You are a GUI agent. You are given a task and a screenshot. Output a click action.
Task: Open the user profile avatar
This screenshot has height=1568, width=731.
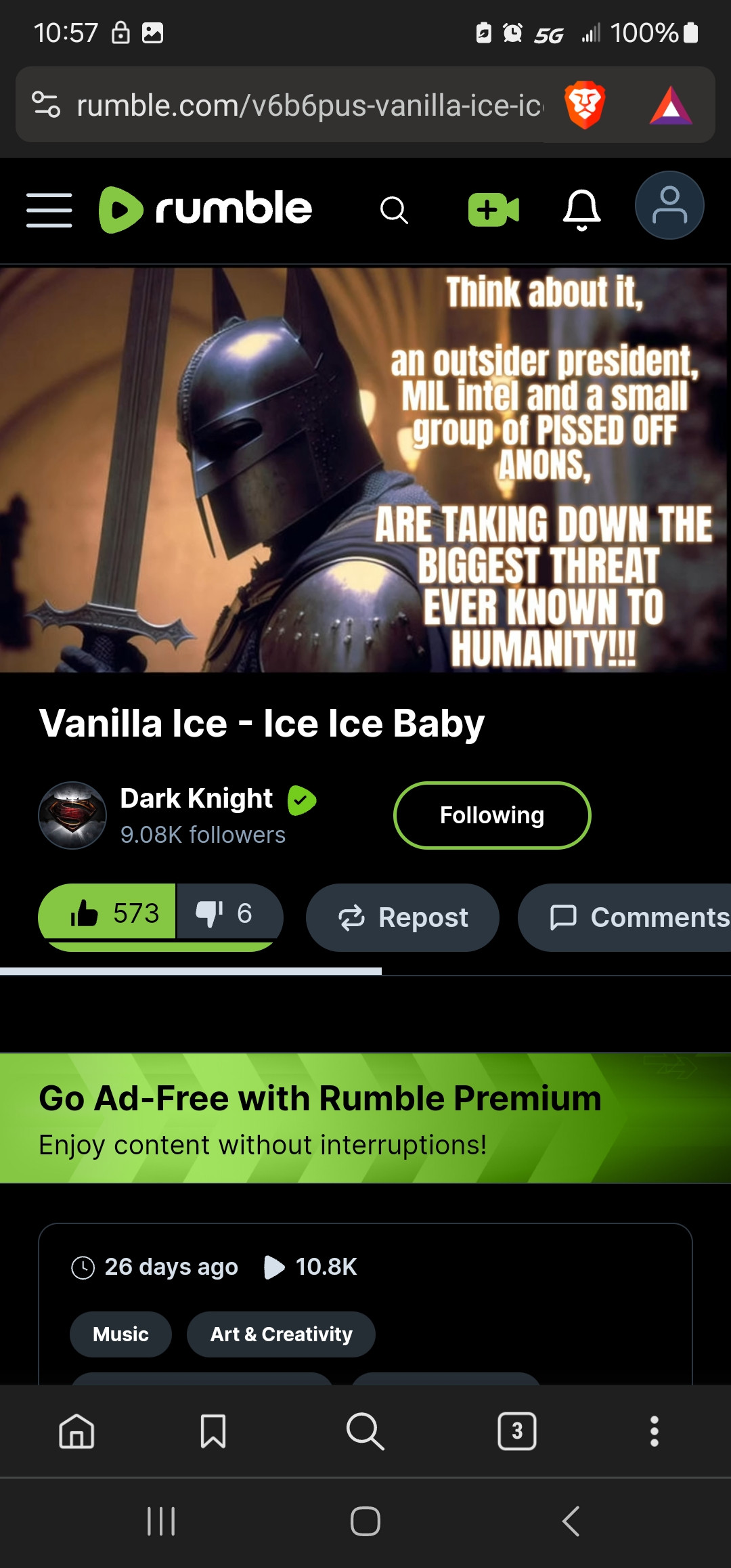pos(669,206)
